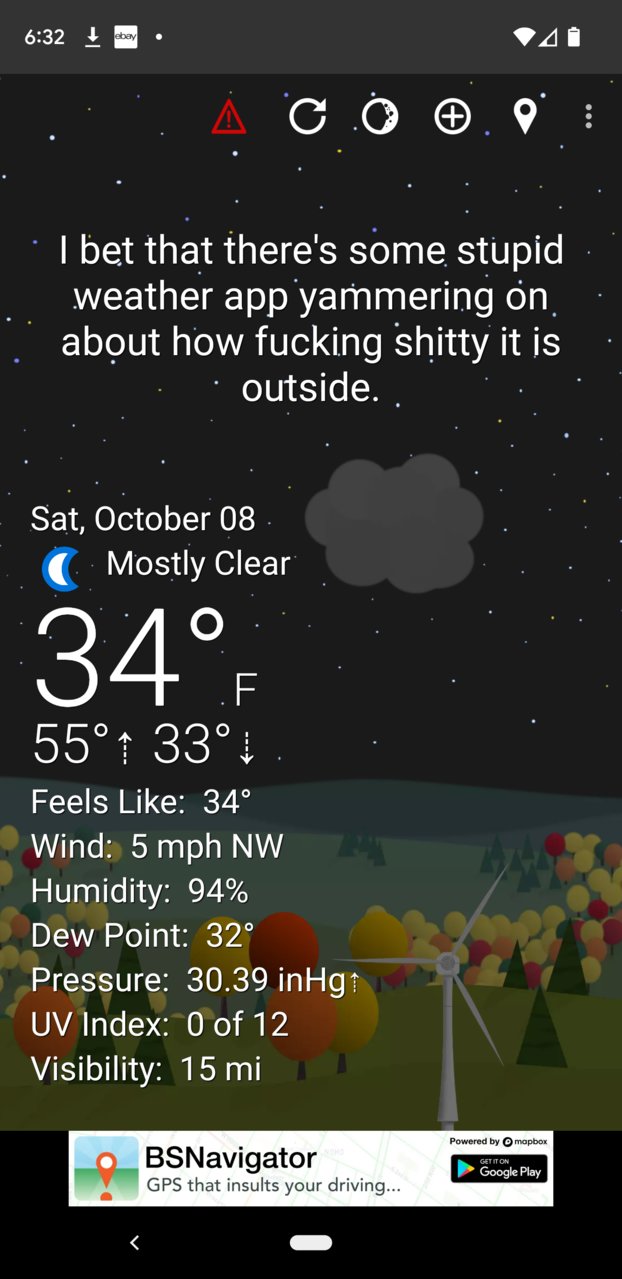This screenshot has height=1279, width=622.
Task: Open the red weather alert warning
Action: (229, 117)
